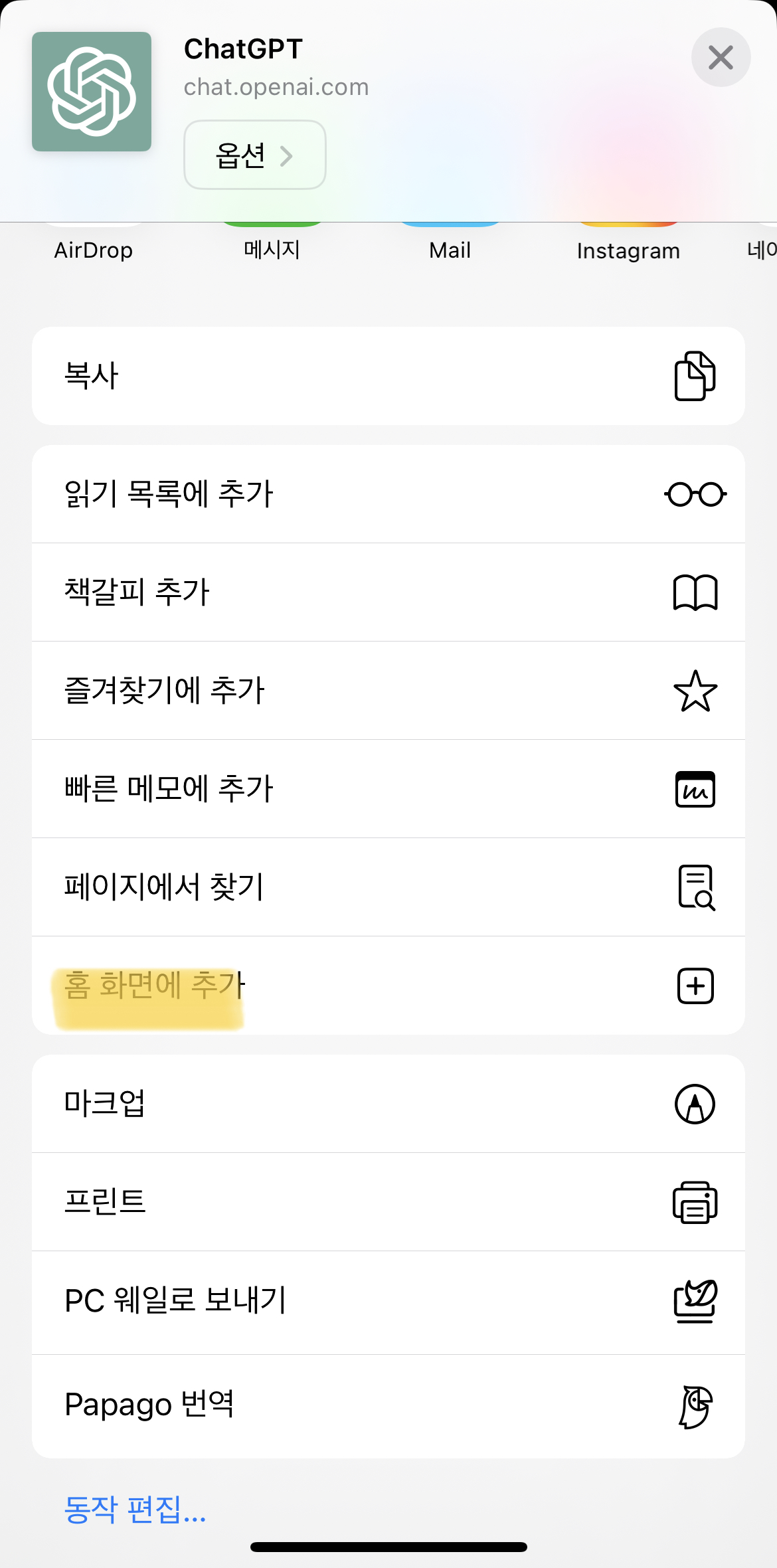Select the star icon beside 즐겨찾기에 추가
The image size is (777, 1568).
click(x=694, y=691)
